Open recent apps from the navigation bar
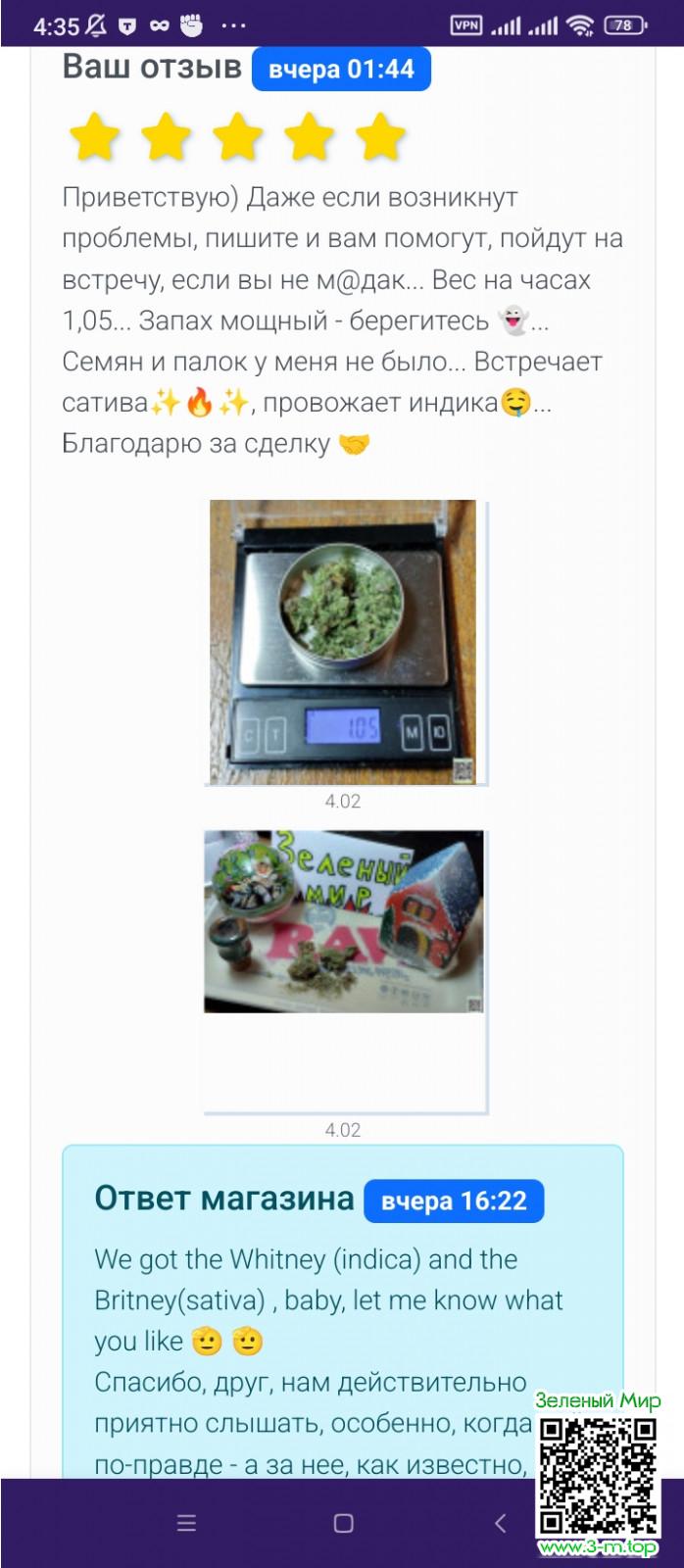Screen dimensions: 684x1568 [x=186, y=1523]
